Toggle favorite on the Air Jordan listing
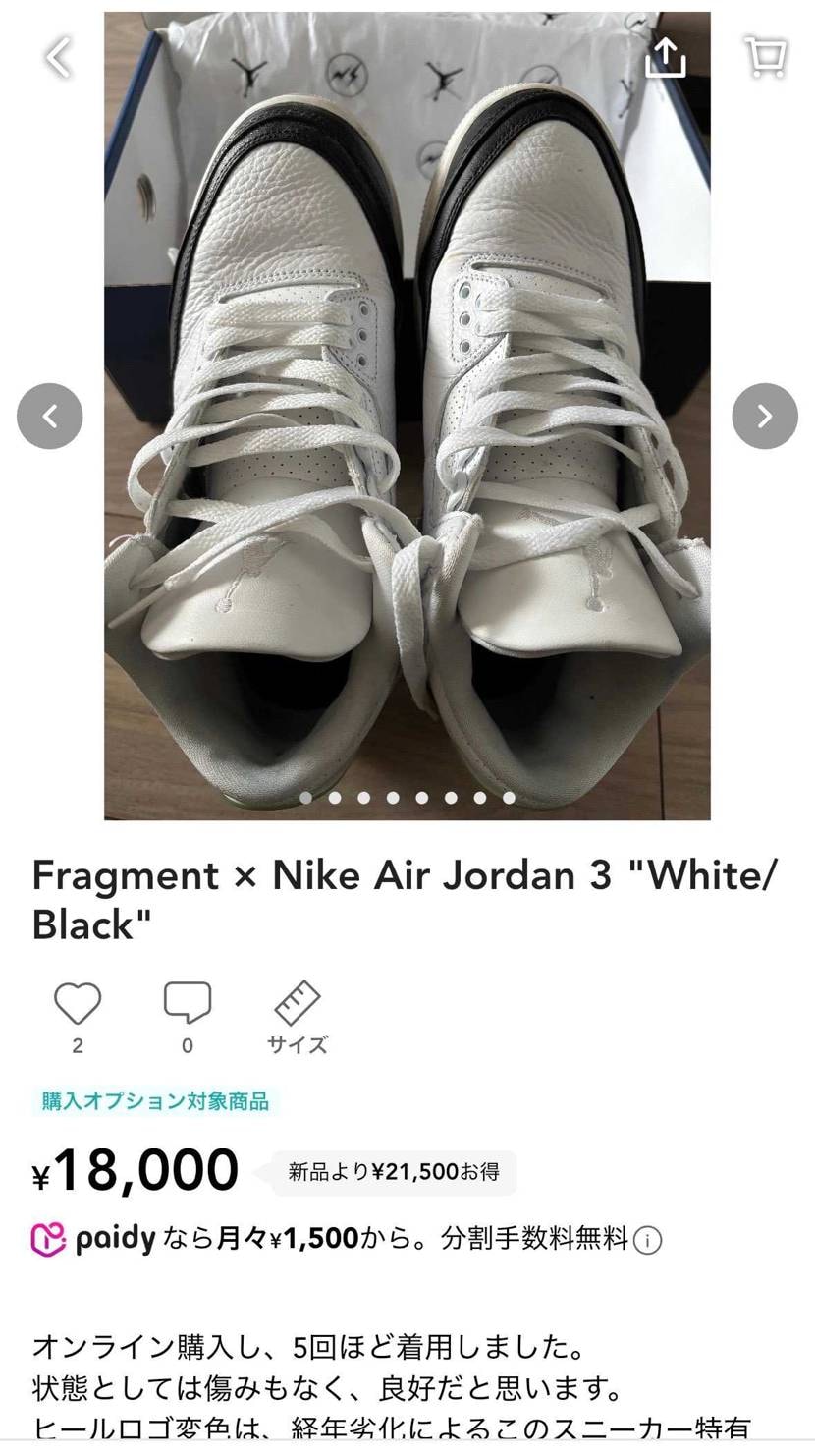Screen dimensions: 815x1456 [78, 1004]
